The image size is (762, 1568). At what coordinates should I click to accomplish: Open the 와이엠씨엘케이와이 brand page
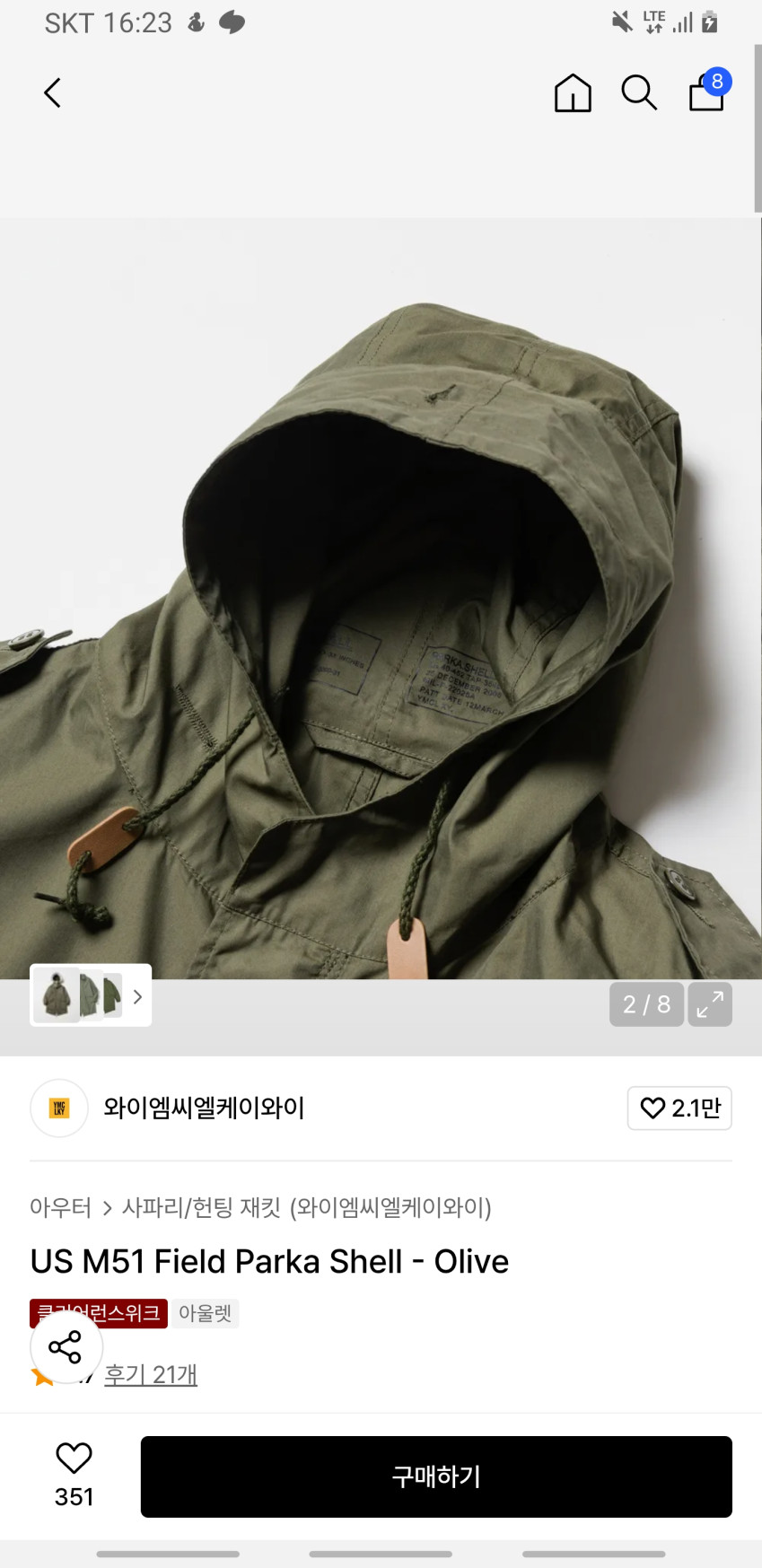[x=203, y=1108]
